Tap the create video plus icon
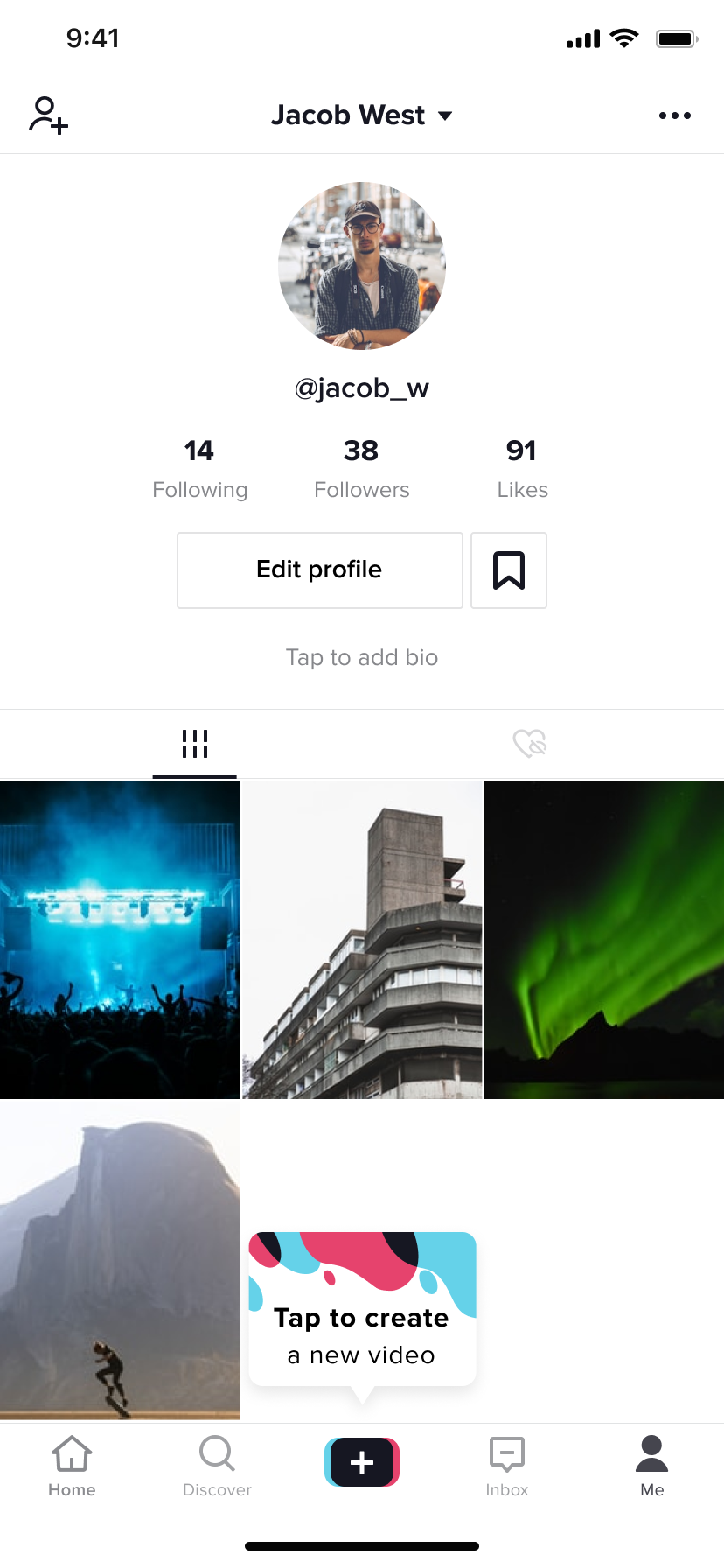The height and width of the screenshot is (1568, 724). pos(361,1461)
